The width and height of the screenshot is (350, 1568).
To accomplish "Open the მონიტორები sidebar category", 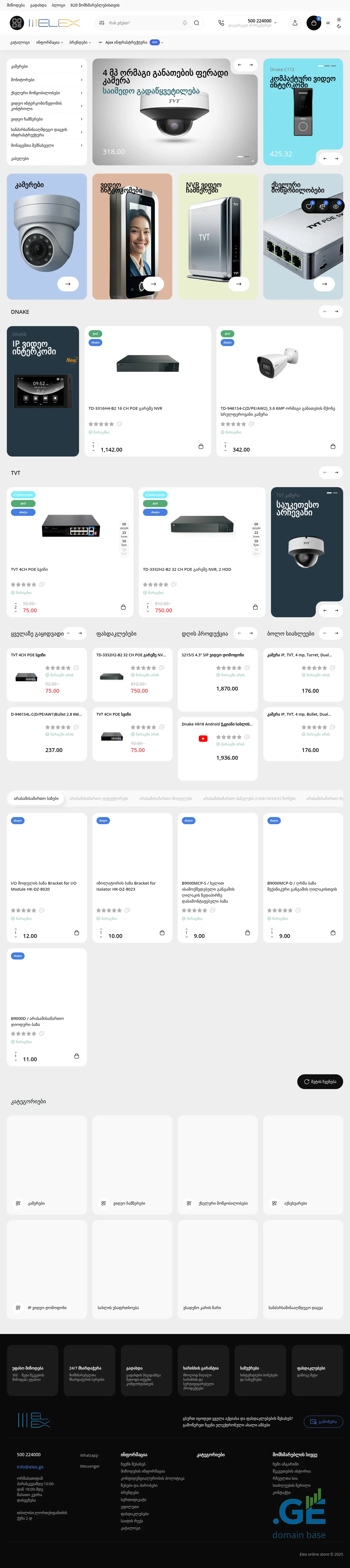I will pyautogui.click(x=46, y=80).
